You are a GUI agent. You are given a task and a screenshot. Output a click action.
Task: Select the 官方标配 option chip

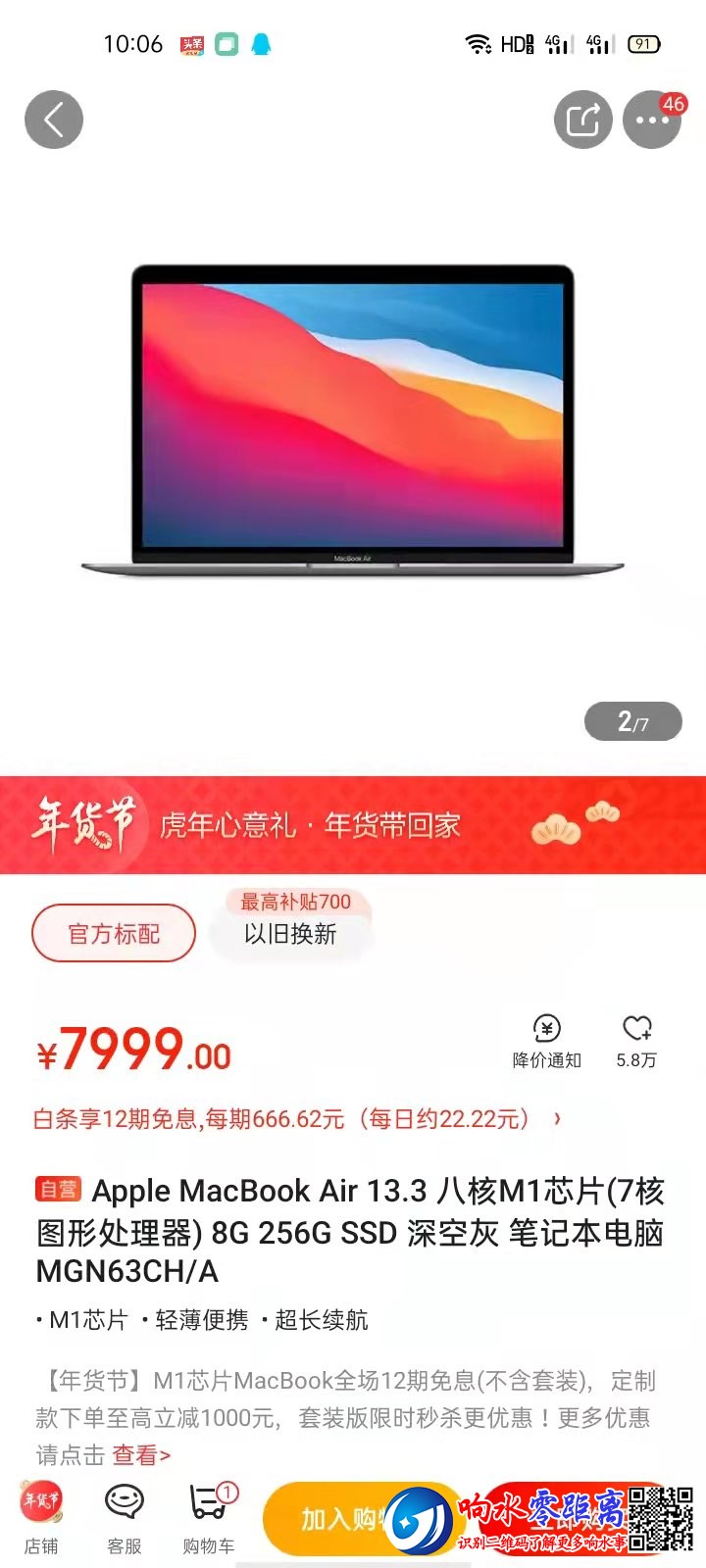coord(114,933)
